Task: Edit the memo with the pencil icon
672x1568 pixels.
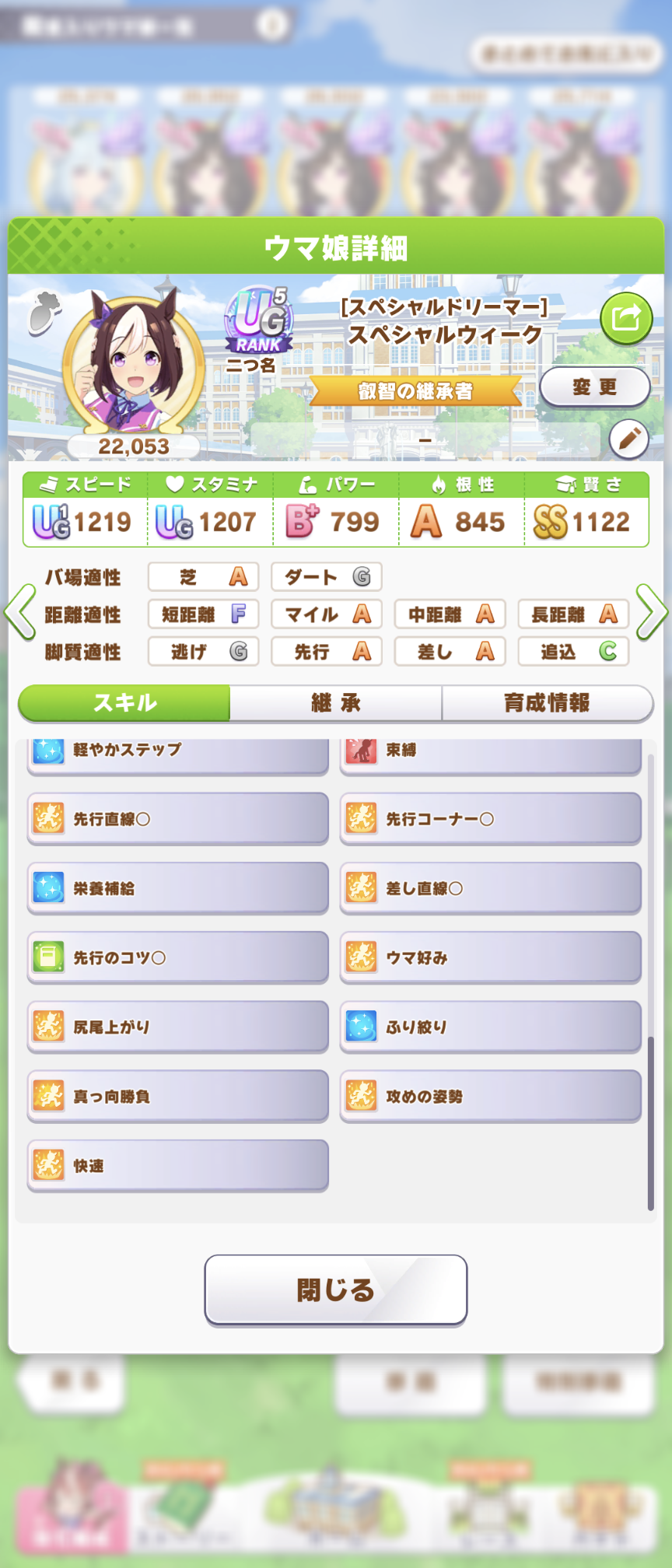Action: click(628, 439)
